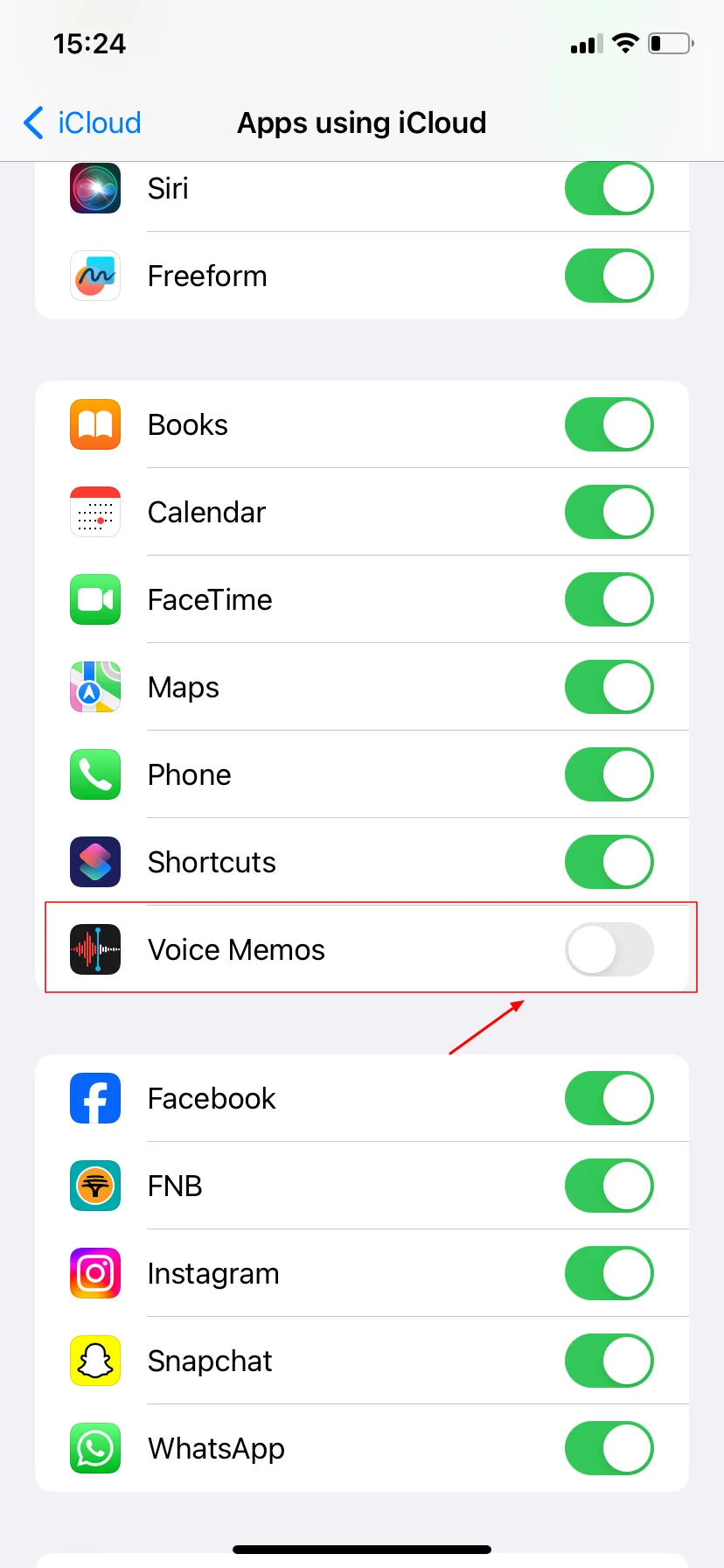Switch off the Books toggle
Screen dimensions: 724x1568
click(x=609, y=424)
